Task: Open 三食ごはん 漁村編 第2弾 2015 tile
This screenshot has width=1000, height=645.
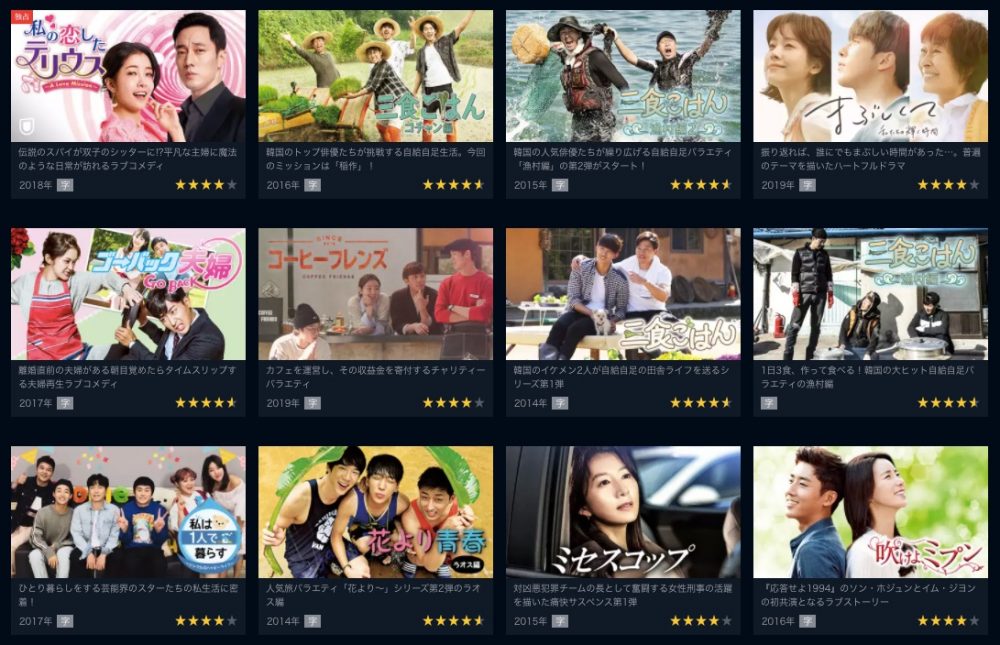Action: point(623,76)
